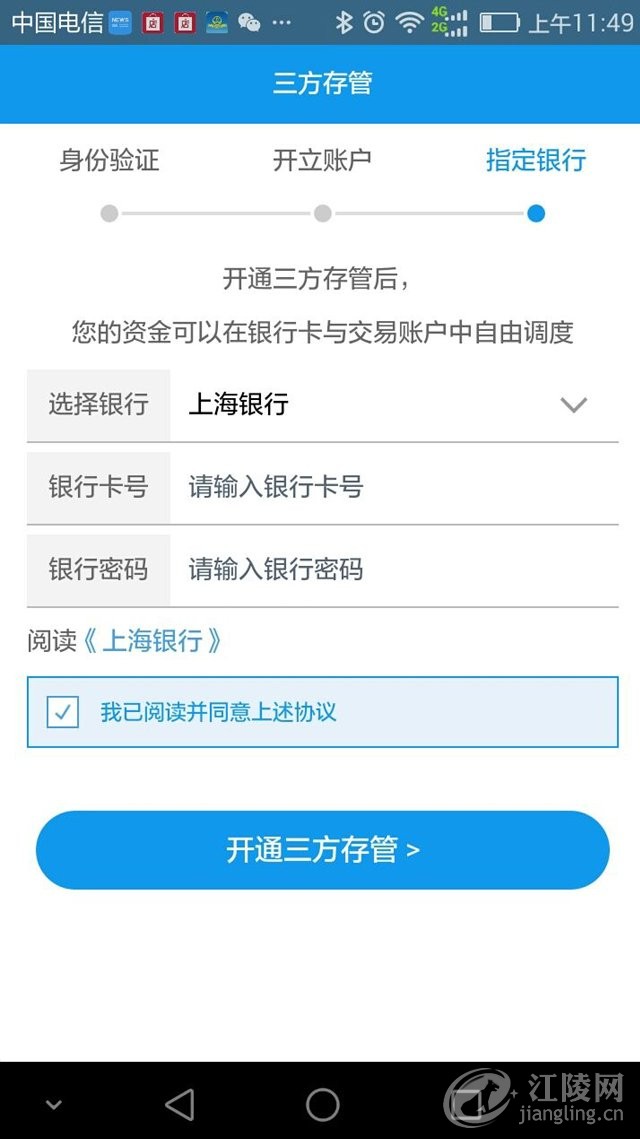
Task: Tap the 开通三方存管 button
Action: coord(322,850)
